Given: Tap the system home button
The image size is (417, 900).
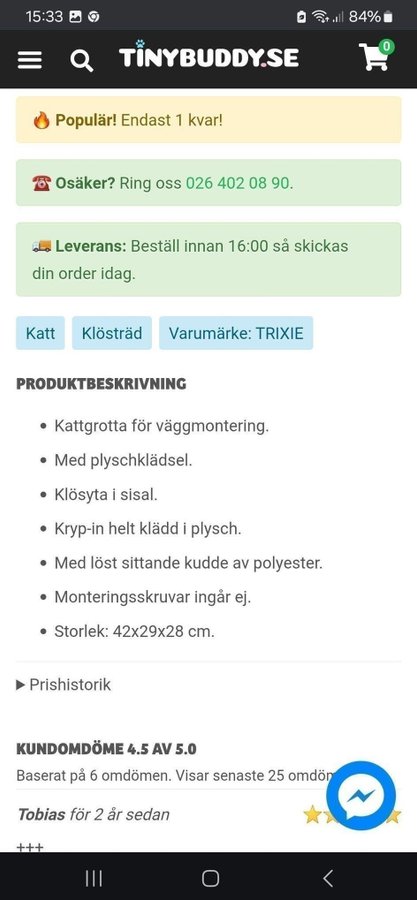Looking at the screenshot, I should (211, 878).
